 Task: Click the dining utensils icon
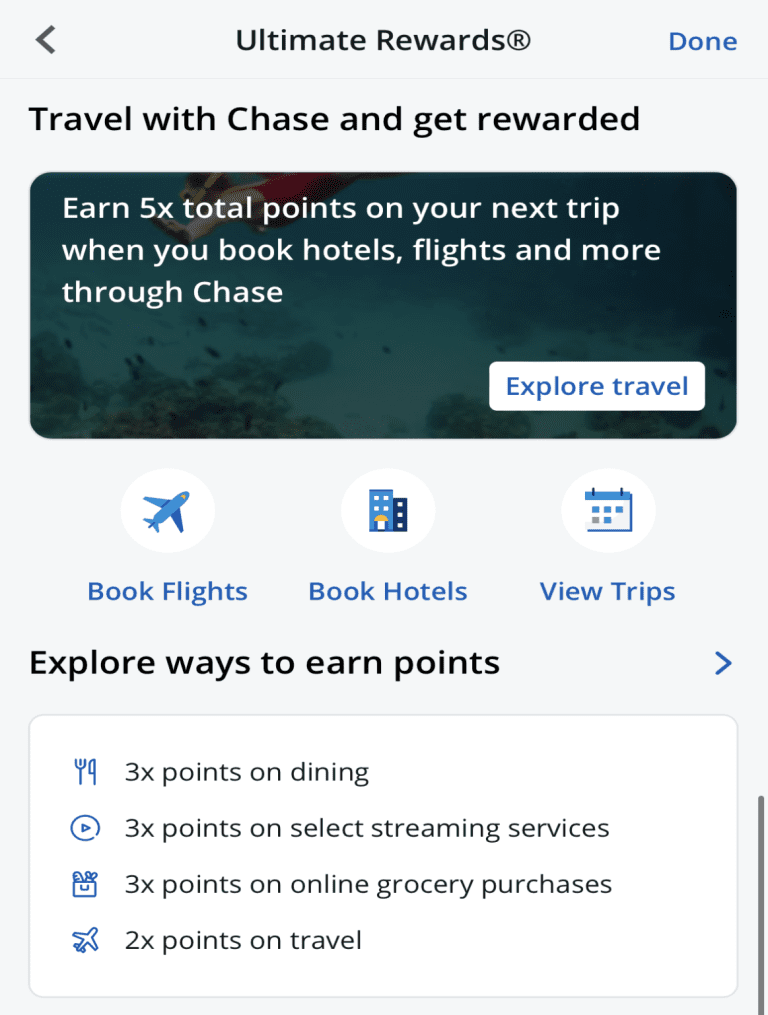tap(87, 771)
